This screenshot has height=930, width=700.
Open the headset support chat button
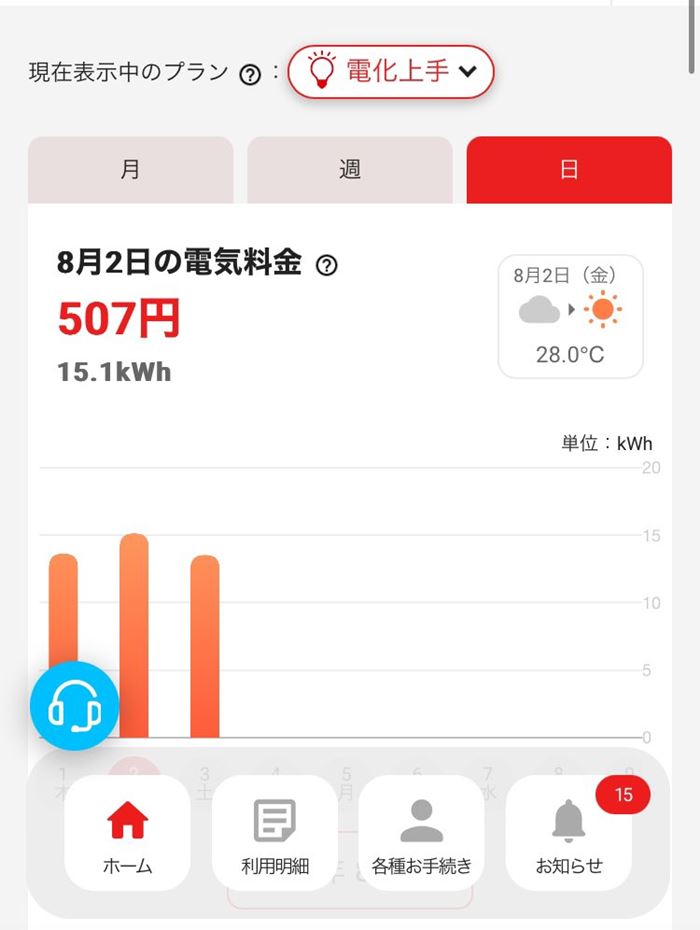click(x=74, y=706)
